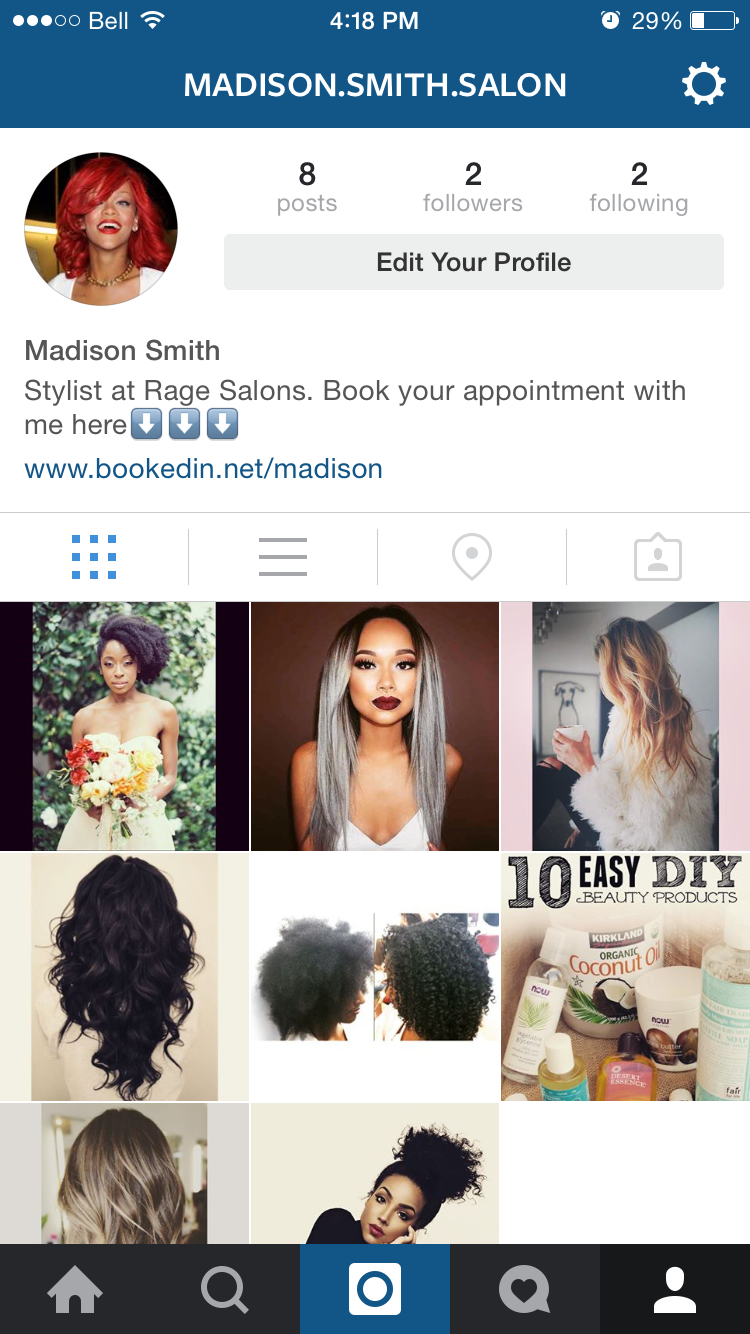Screen dimensions: 750x1334
Task: Switch to list view of posts
Action: (x=283, y=557)
